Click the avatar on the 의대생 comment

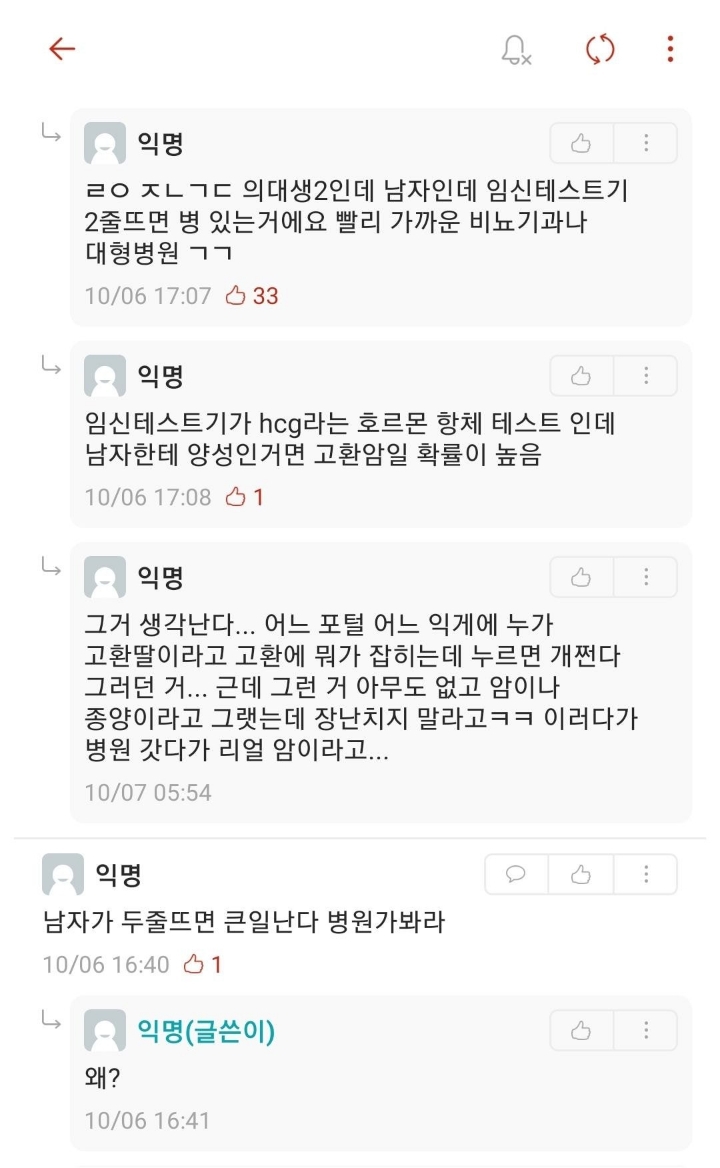coord(105,143)
